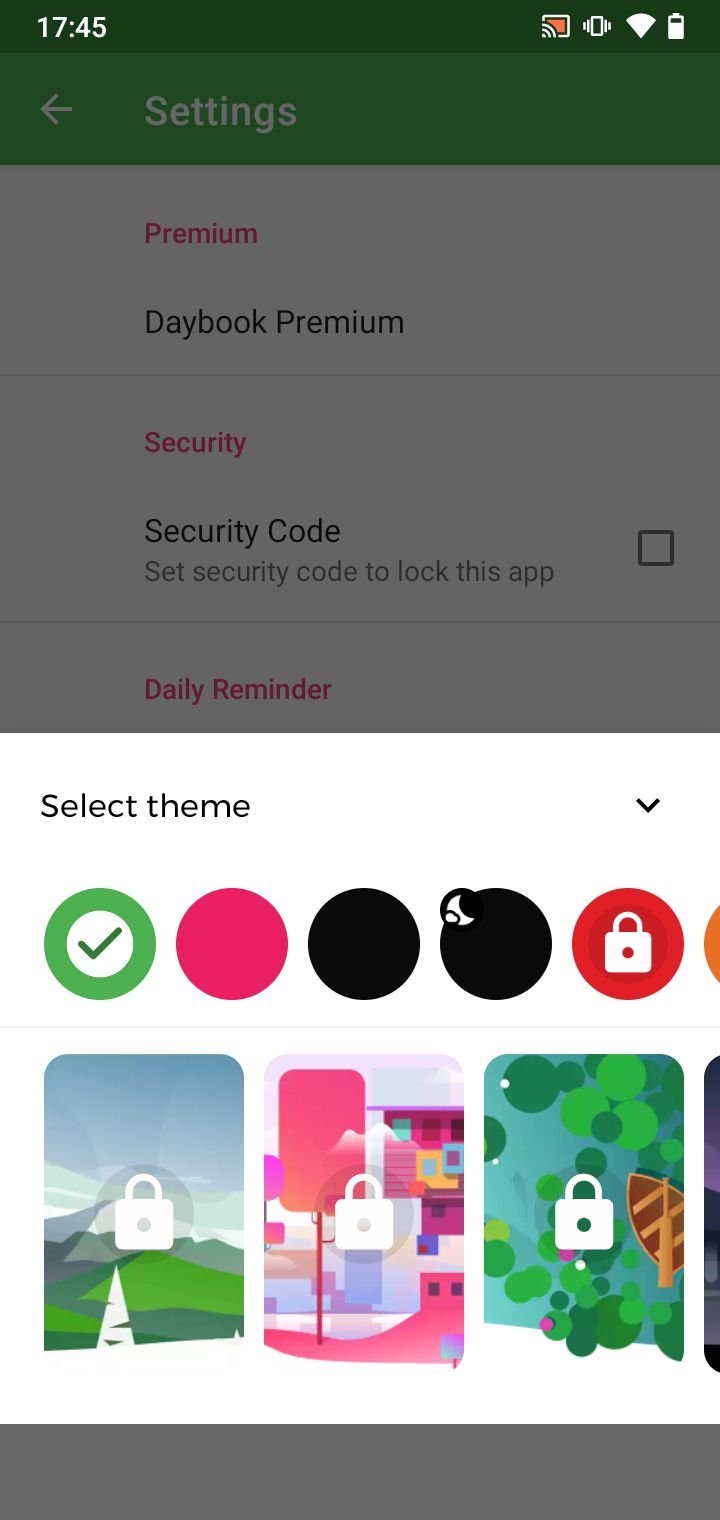Select the green theme color
Image resolution: width=720 pixels, height=1520 pixels.
(100, 944)
